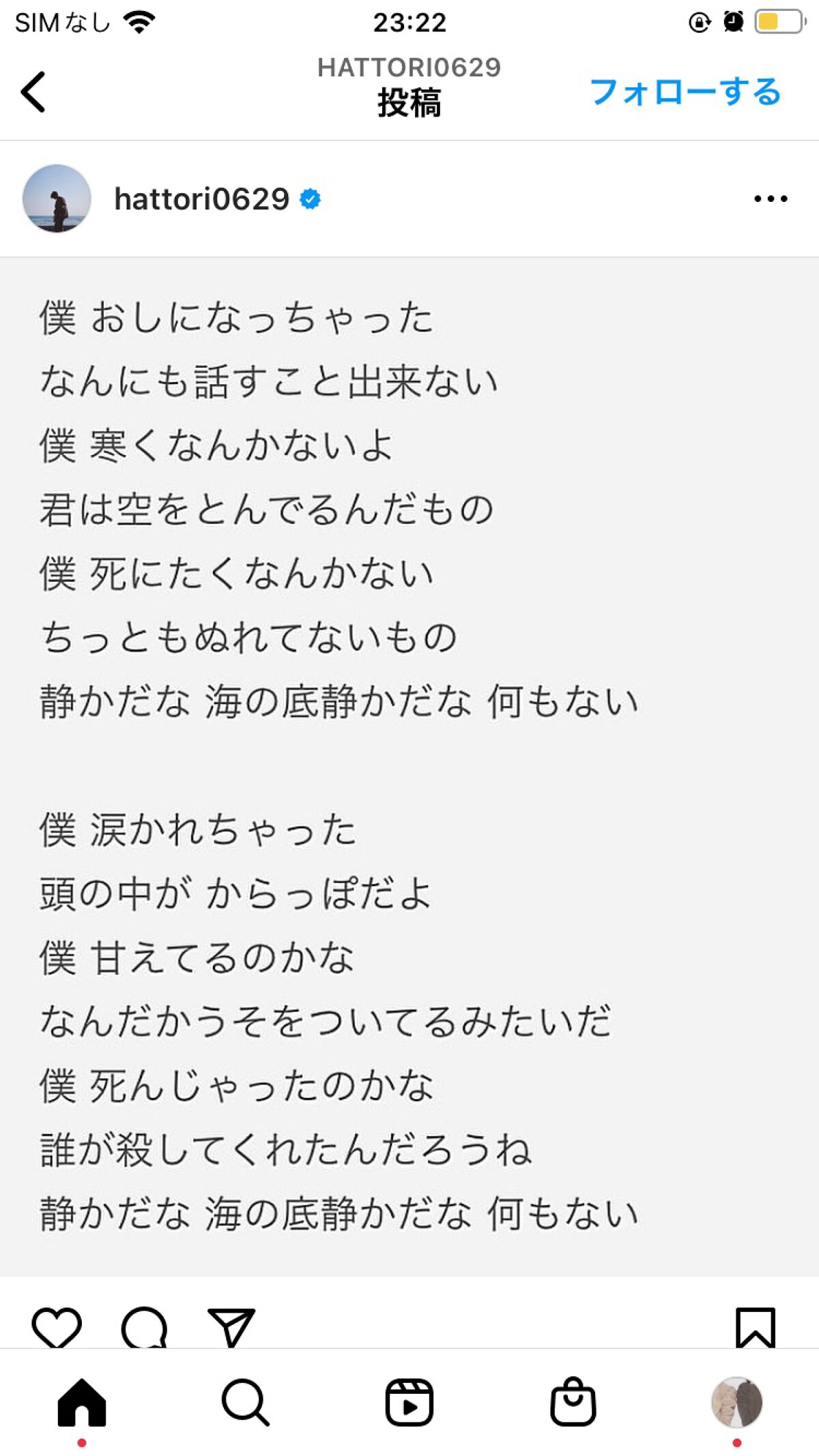Go back with the top-left arrow

pyautogui.click(x=33, y=91)
